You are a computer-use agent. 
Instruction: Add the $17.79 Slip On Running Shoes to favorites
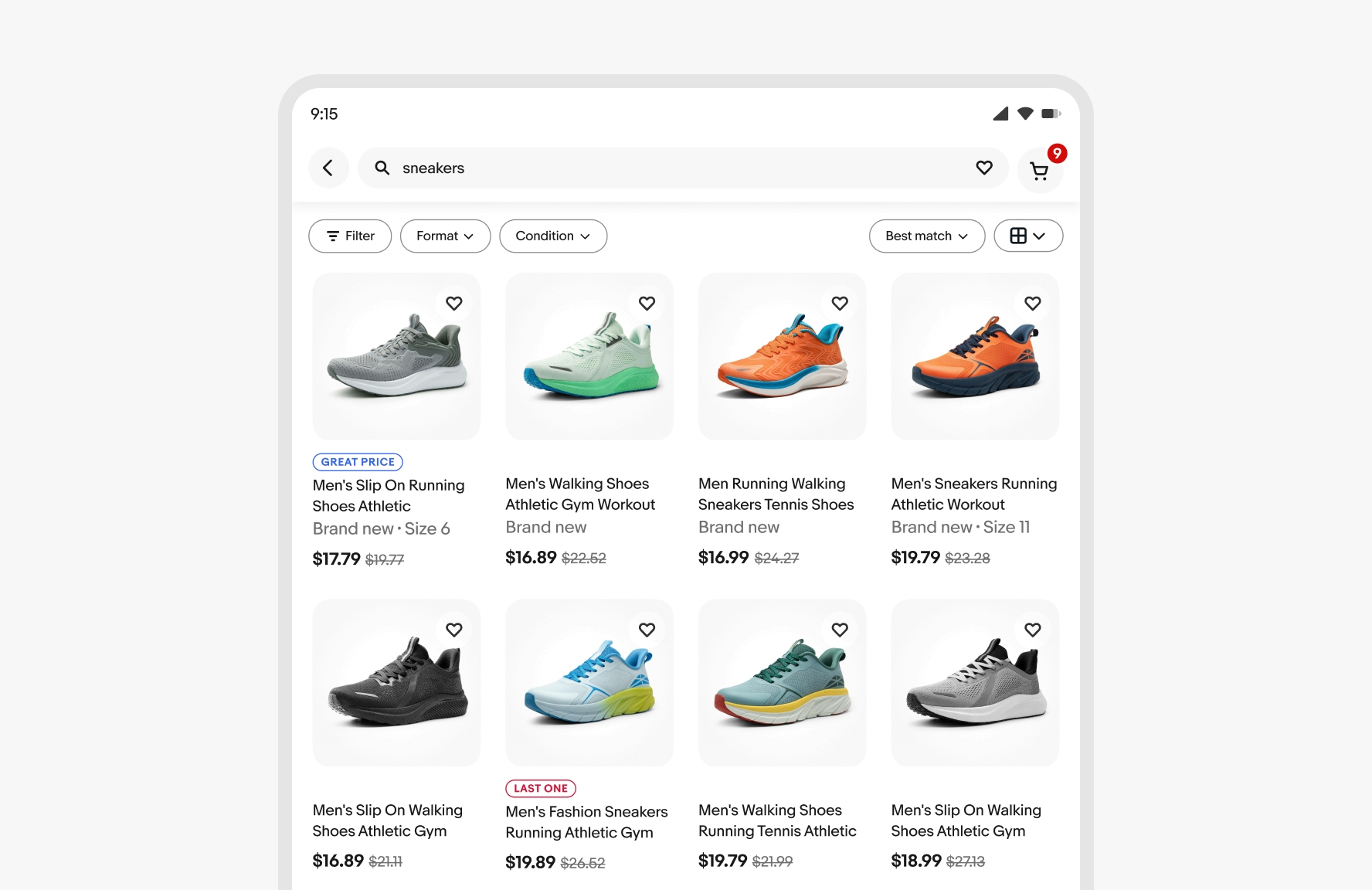454,304
